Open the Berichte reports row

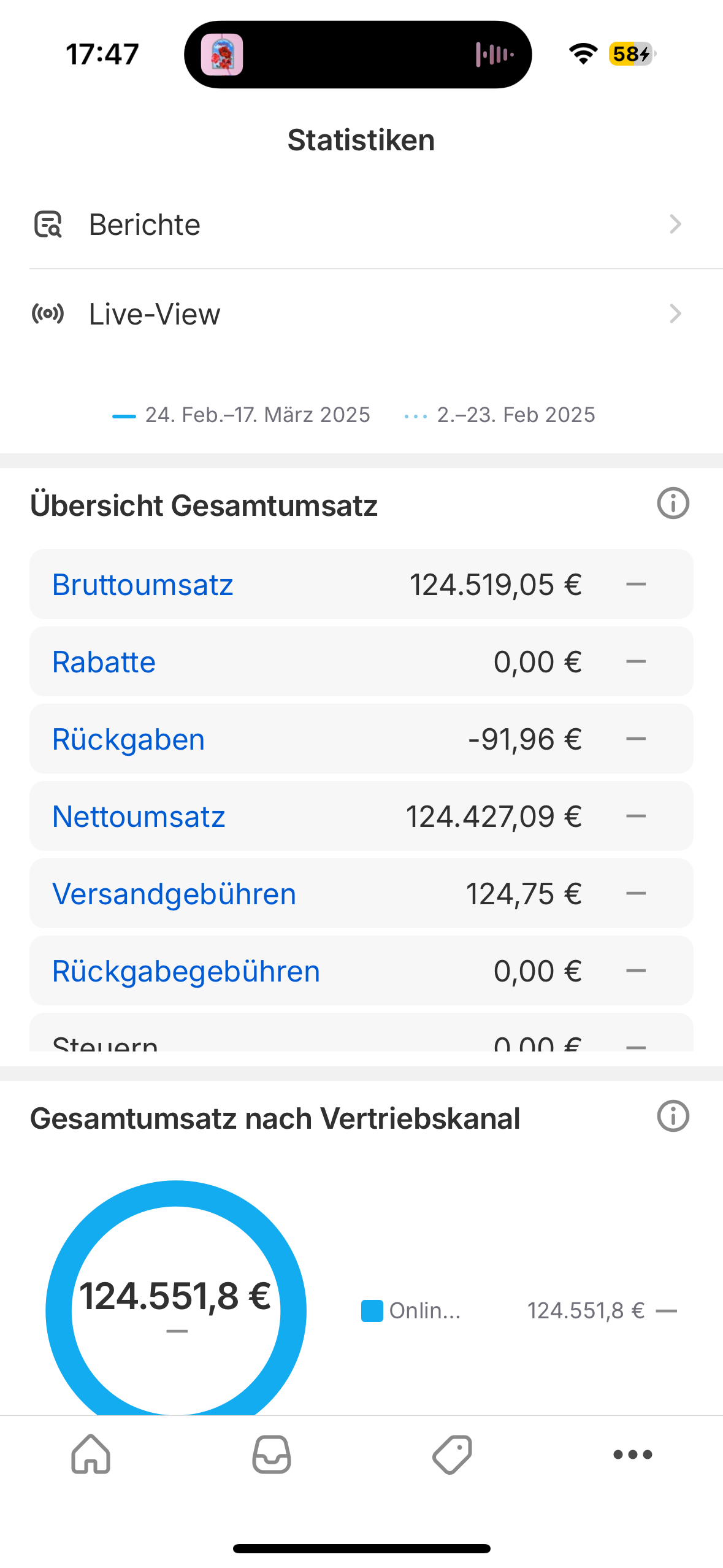click(x=361, y=225)
